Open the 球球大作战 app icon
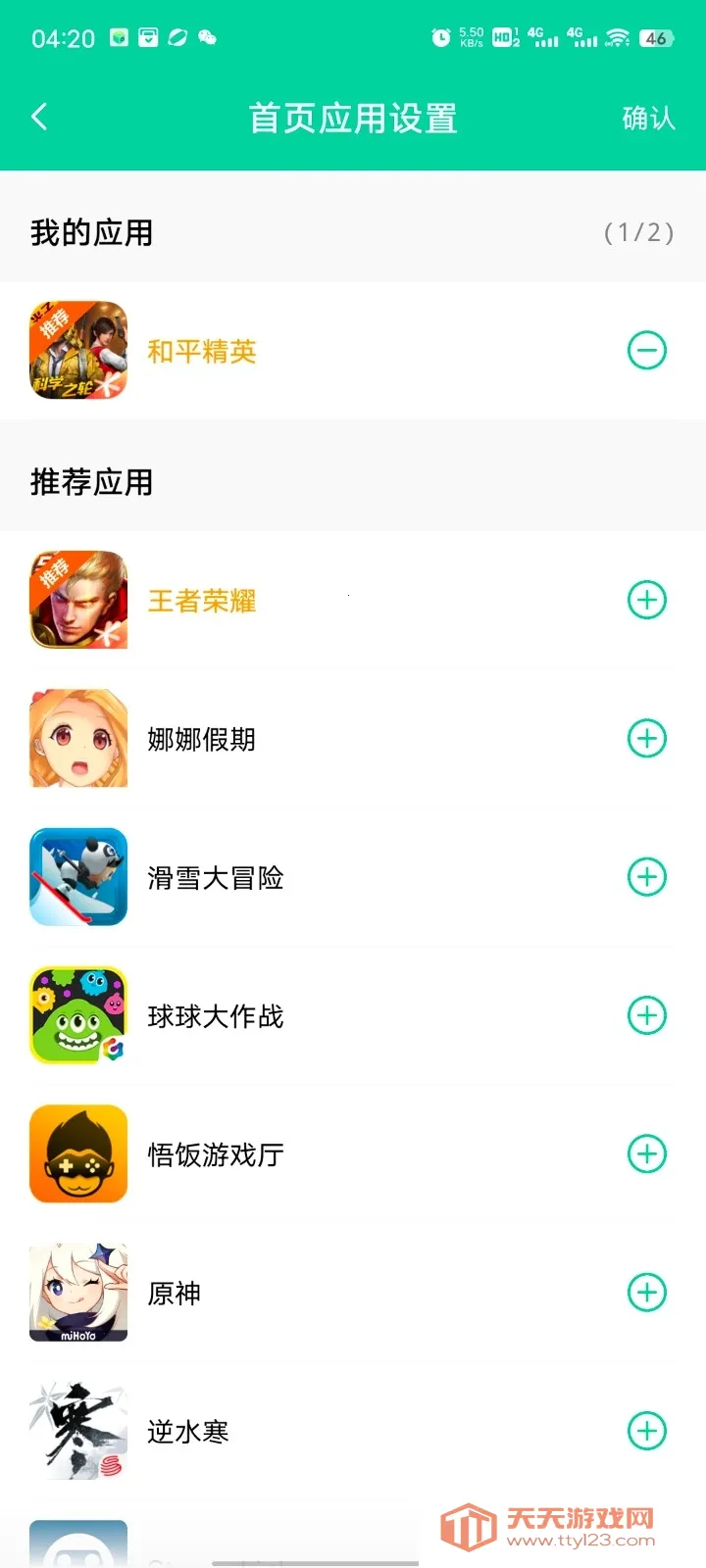This screenshot has height=1568, width=706. (x=78, y=1015)
